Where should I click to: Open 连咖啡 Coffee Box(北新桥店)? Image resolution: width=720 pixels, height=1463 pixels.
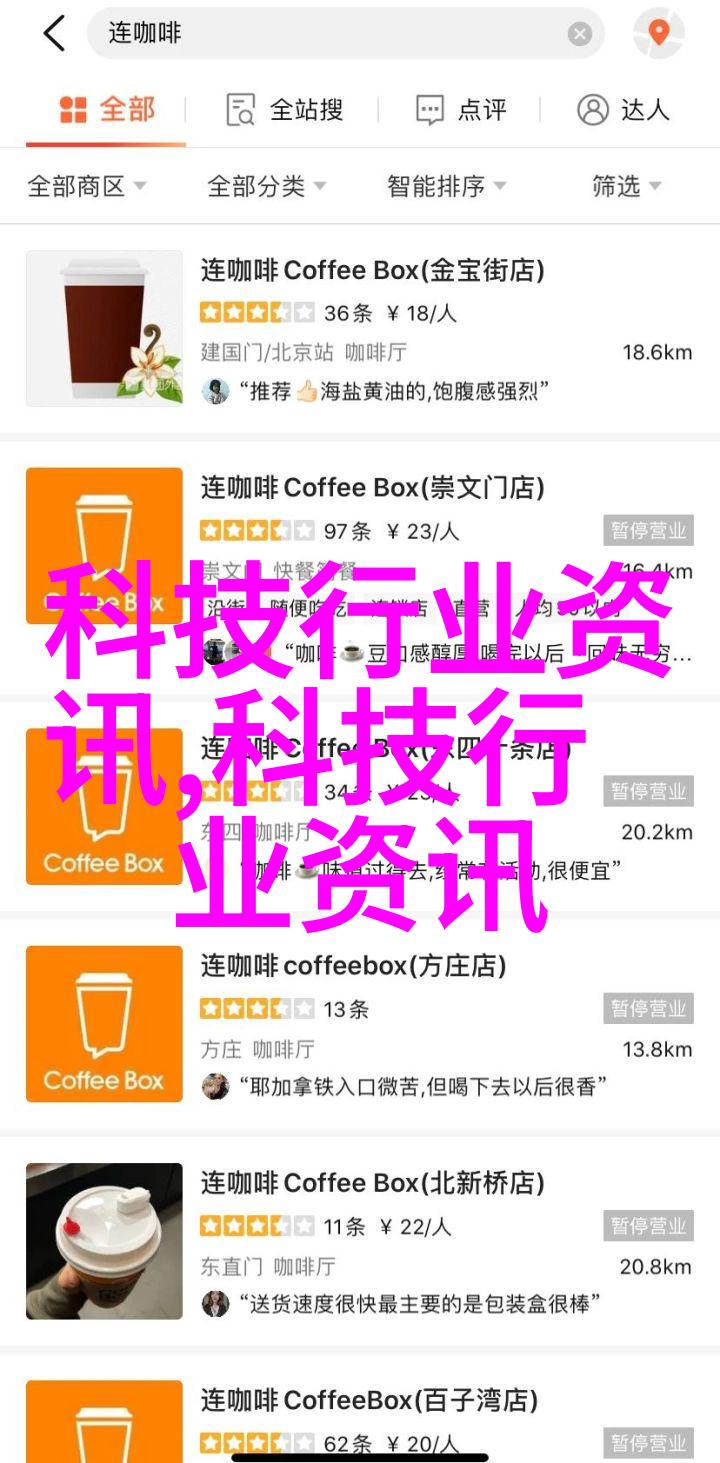click(372, 1184)
